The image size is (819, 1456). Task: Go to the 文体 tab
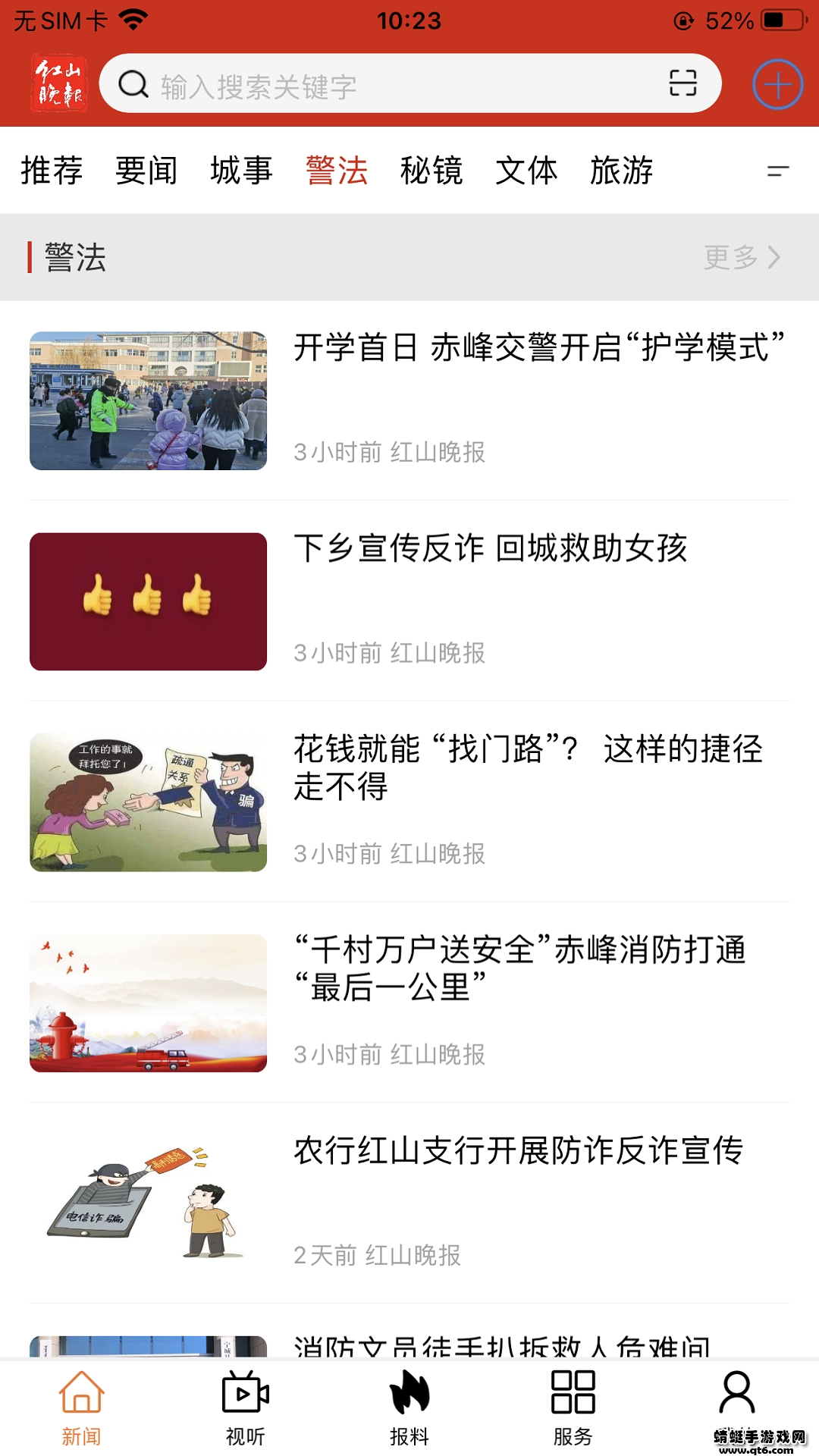pyautogui.click(x=526, y=170)
